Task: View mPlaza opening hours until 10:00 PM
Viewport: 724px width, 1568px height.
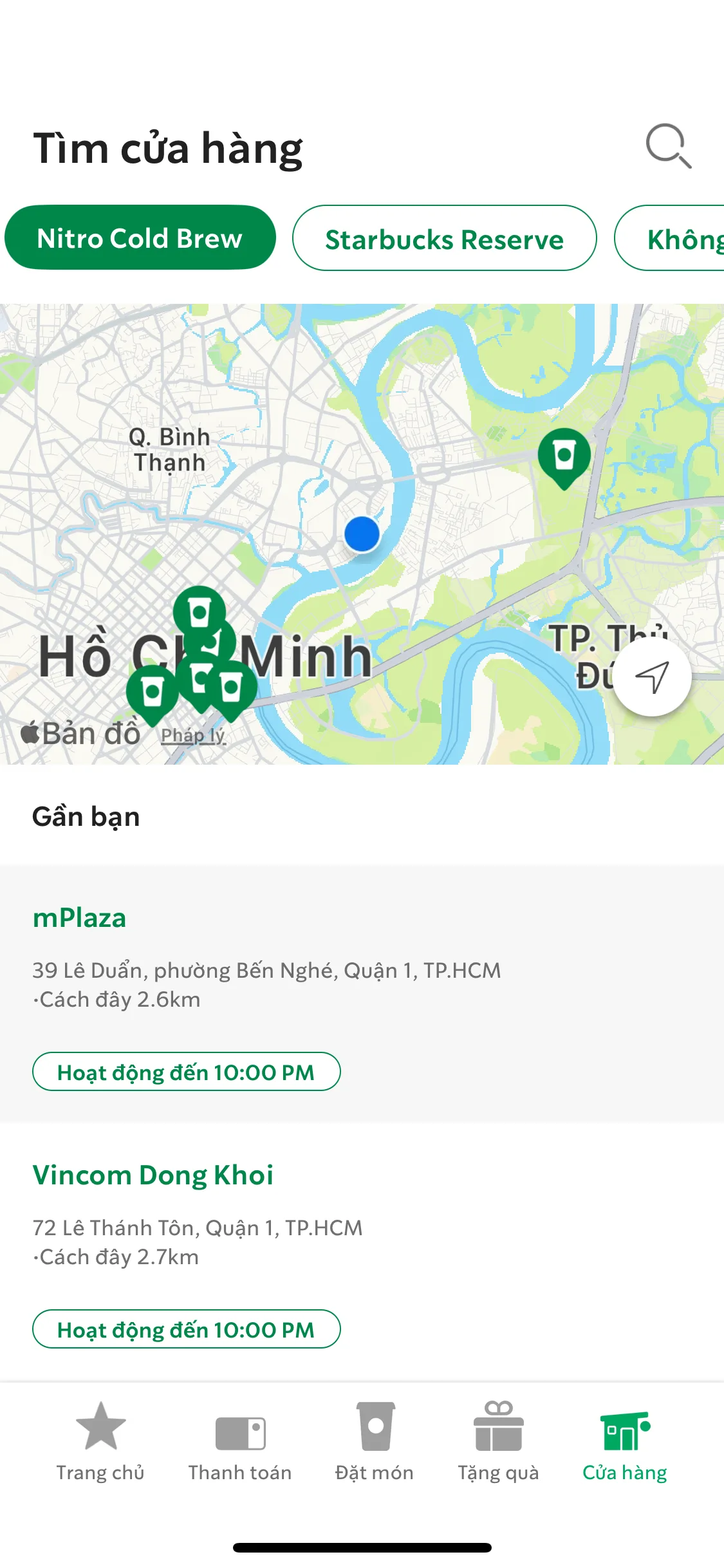Action: tap(186, 1072)
